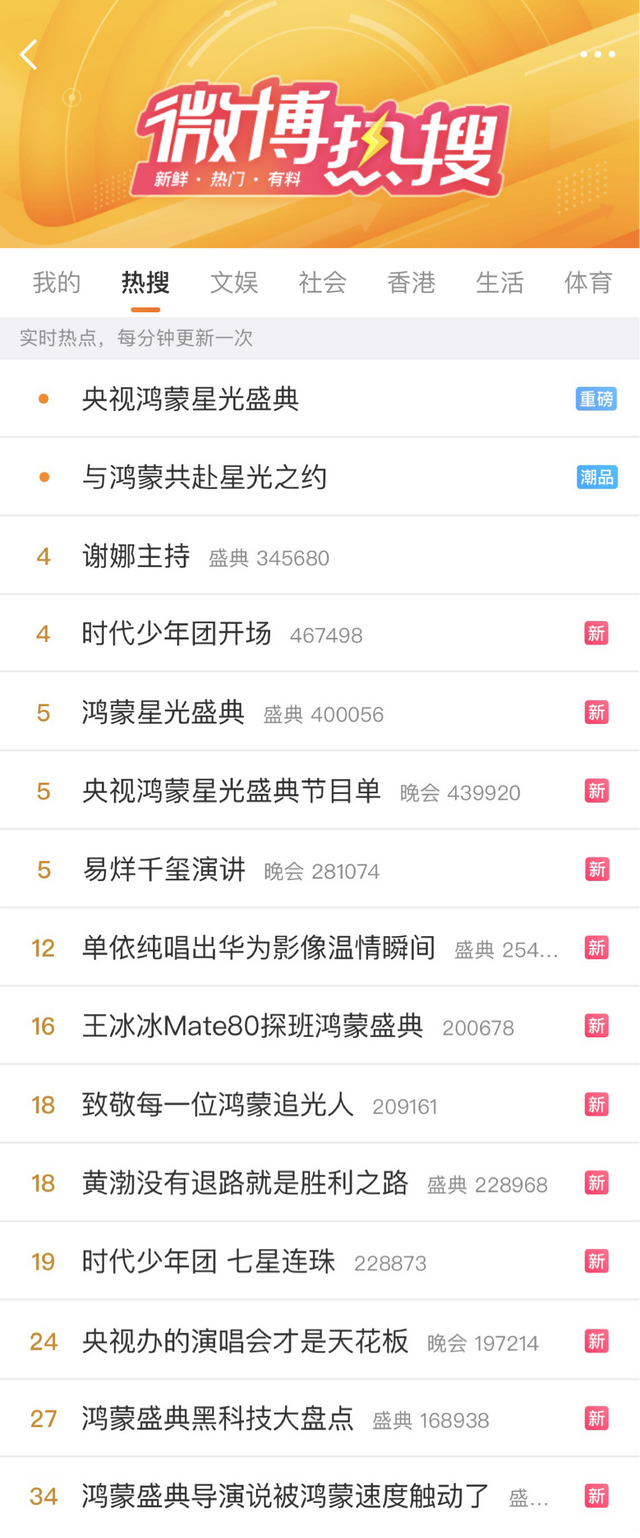Viewport: 640px width, 1538px height.
Task: Switch to the 我的 tab
Action: pyautogui.click(x=56, y=283)
